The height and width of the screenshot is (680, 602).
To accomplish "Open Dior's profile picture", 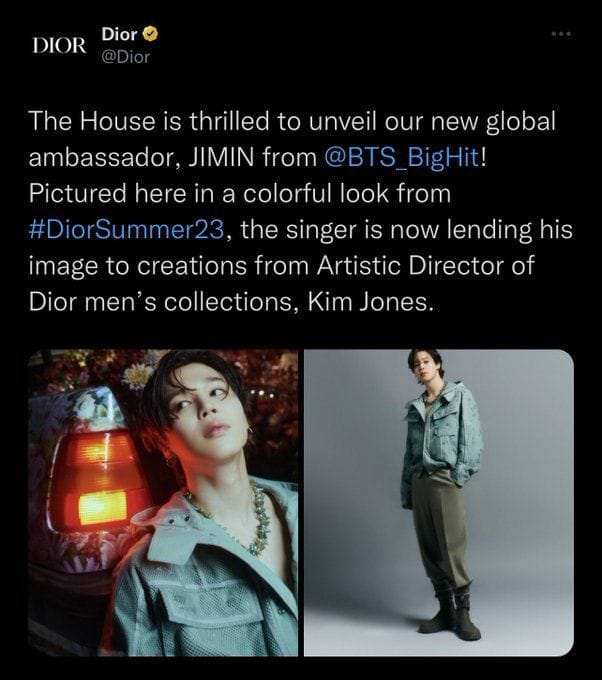I will [x=59, y=46].
